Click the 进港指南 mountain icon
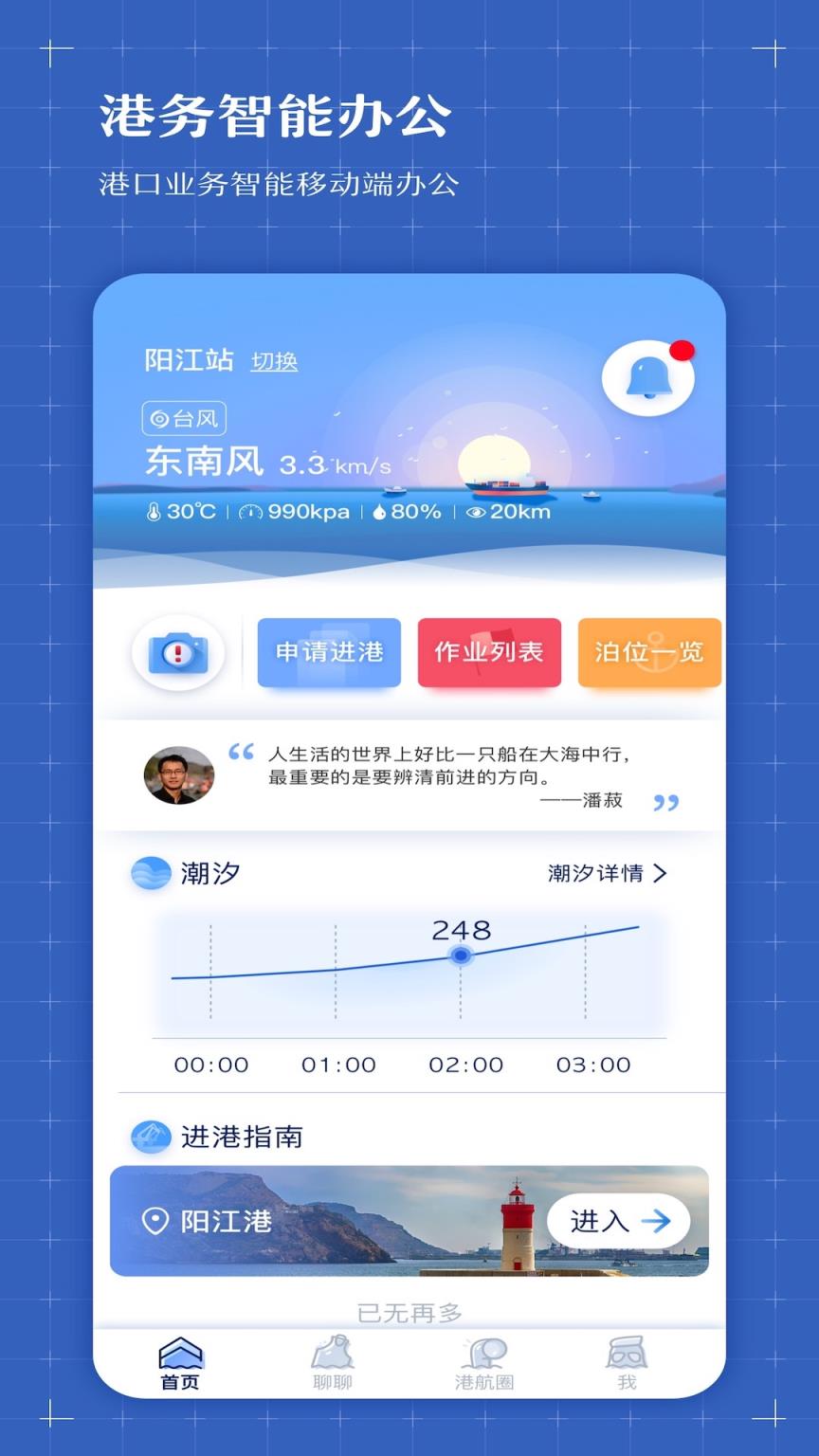This screenshot has width=819, height=1456. click(x=151, y=1135)
